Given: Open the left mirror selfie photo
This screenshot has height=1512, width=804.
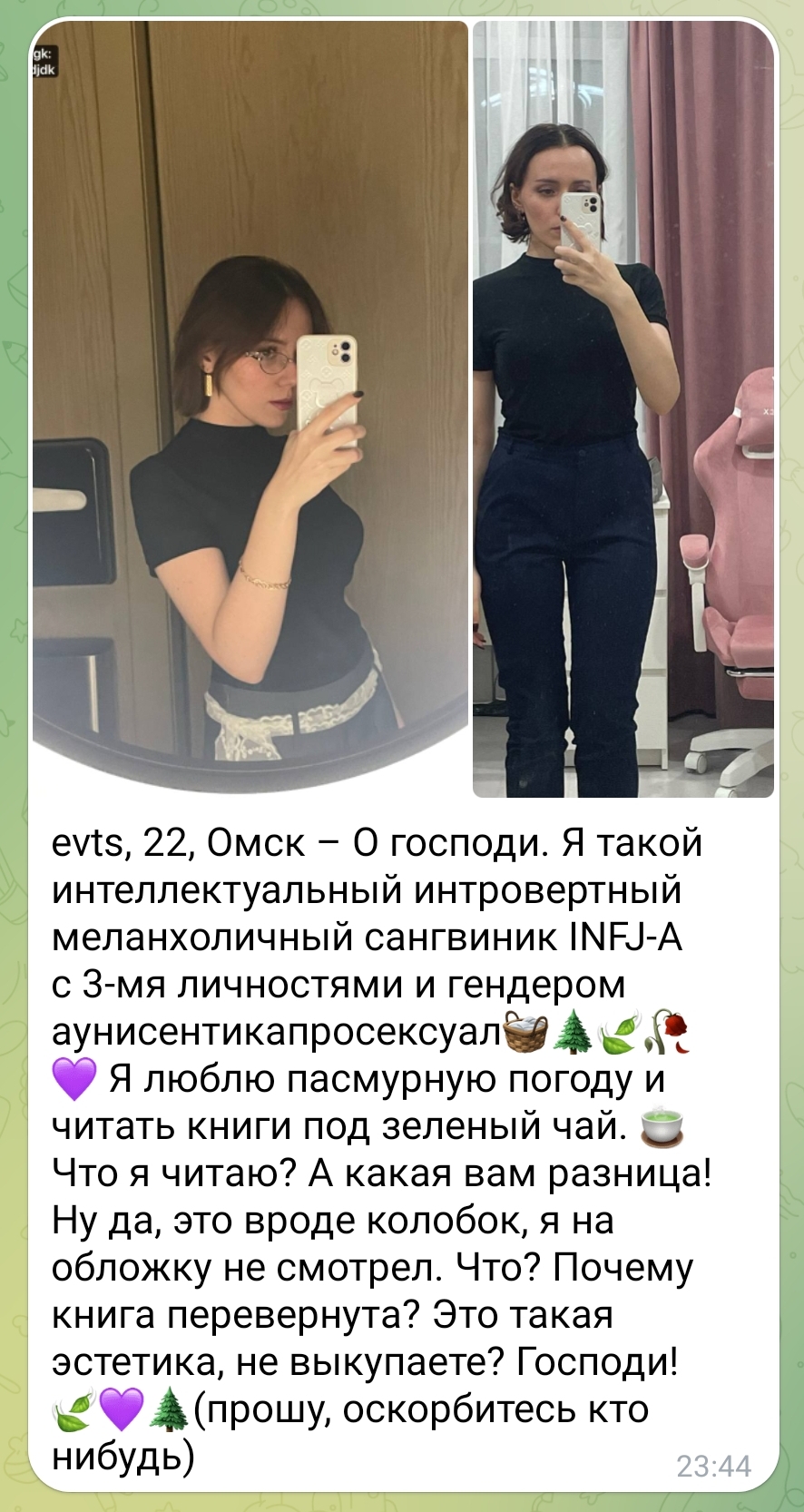Looking at the screenshot, I should 250,408.
